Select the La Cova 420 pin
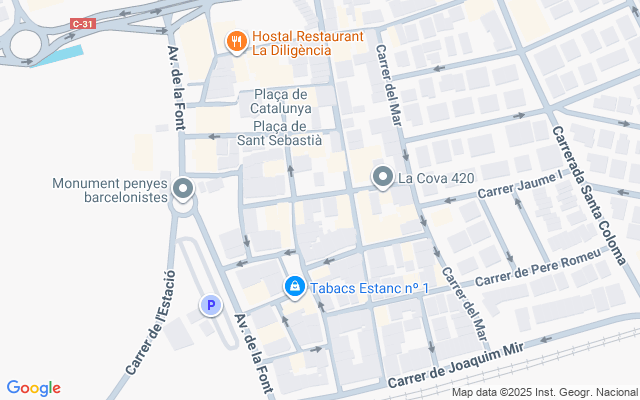This screenshot has height=400, width=640. click(383, 179)
